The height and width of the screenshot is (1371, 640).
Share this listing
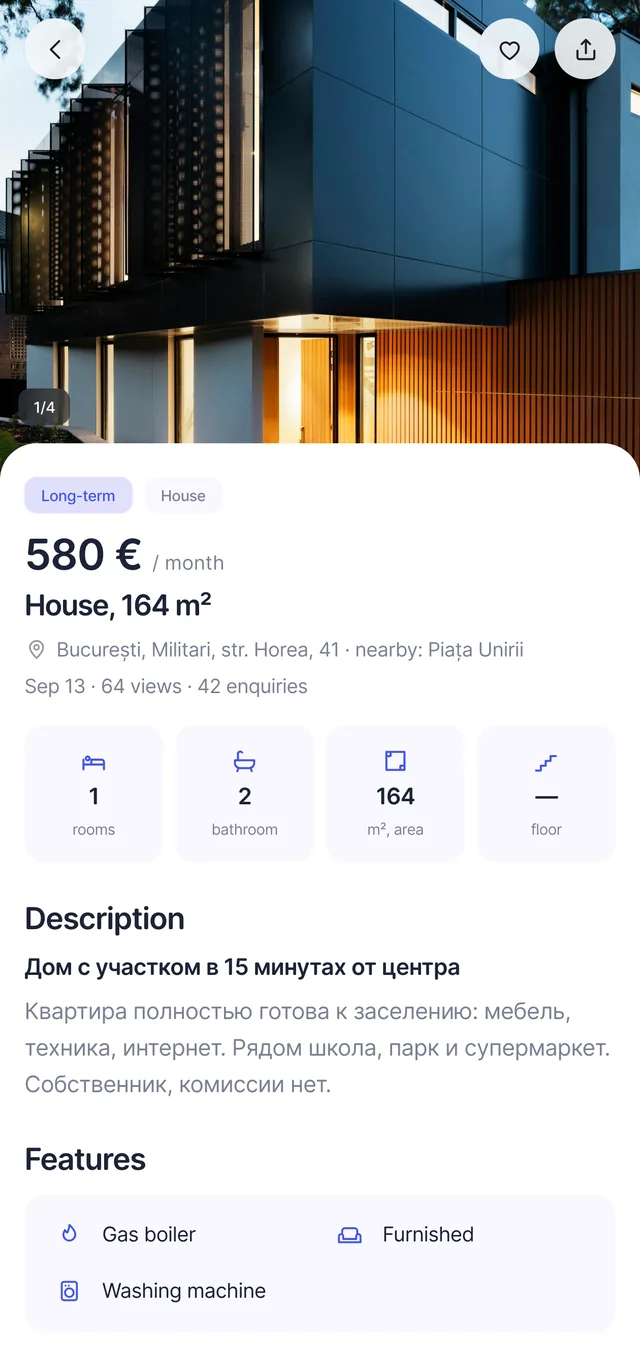(585, 49)
